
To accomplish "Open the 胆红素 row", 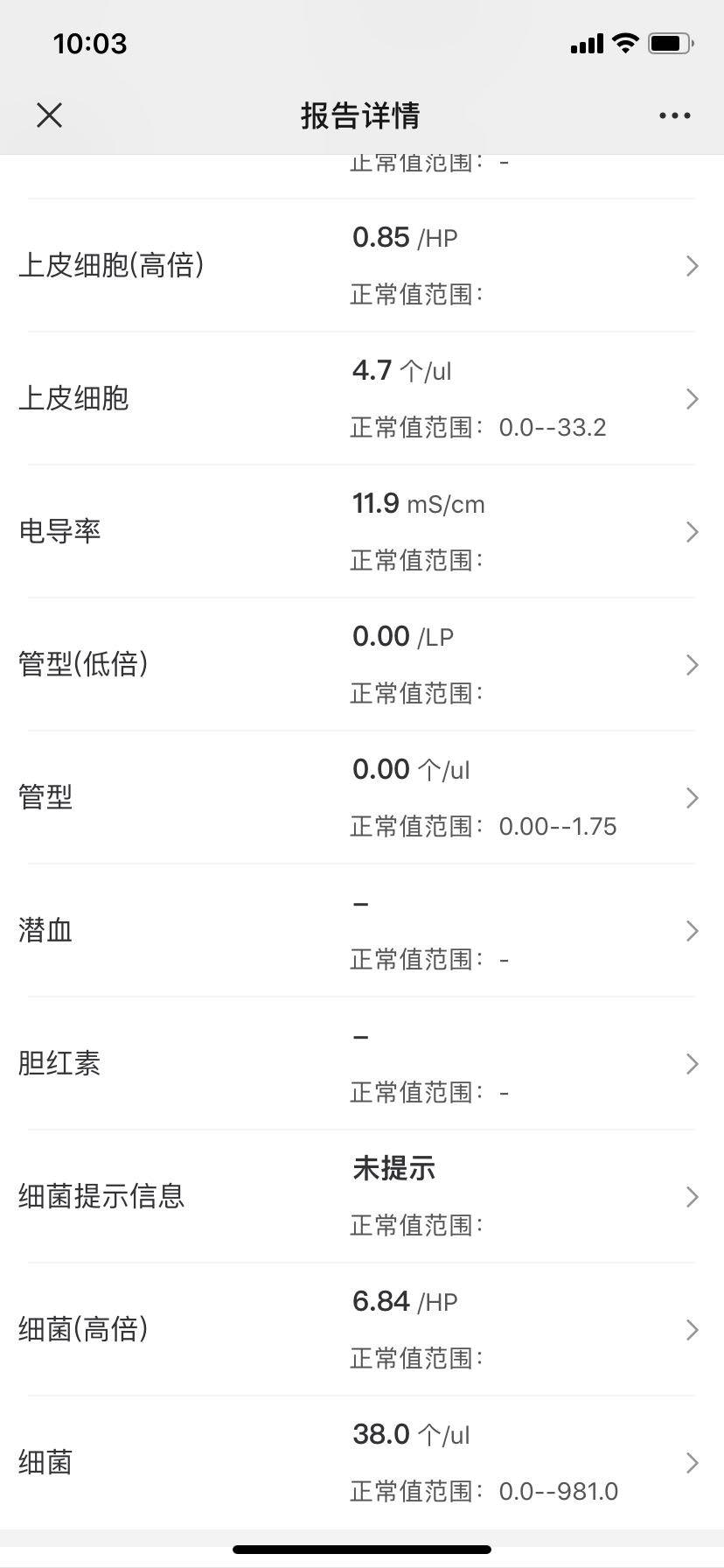I will point(361,1064).
